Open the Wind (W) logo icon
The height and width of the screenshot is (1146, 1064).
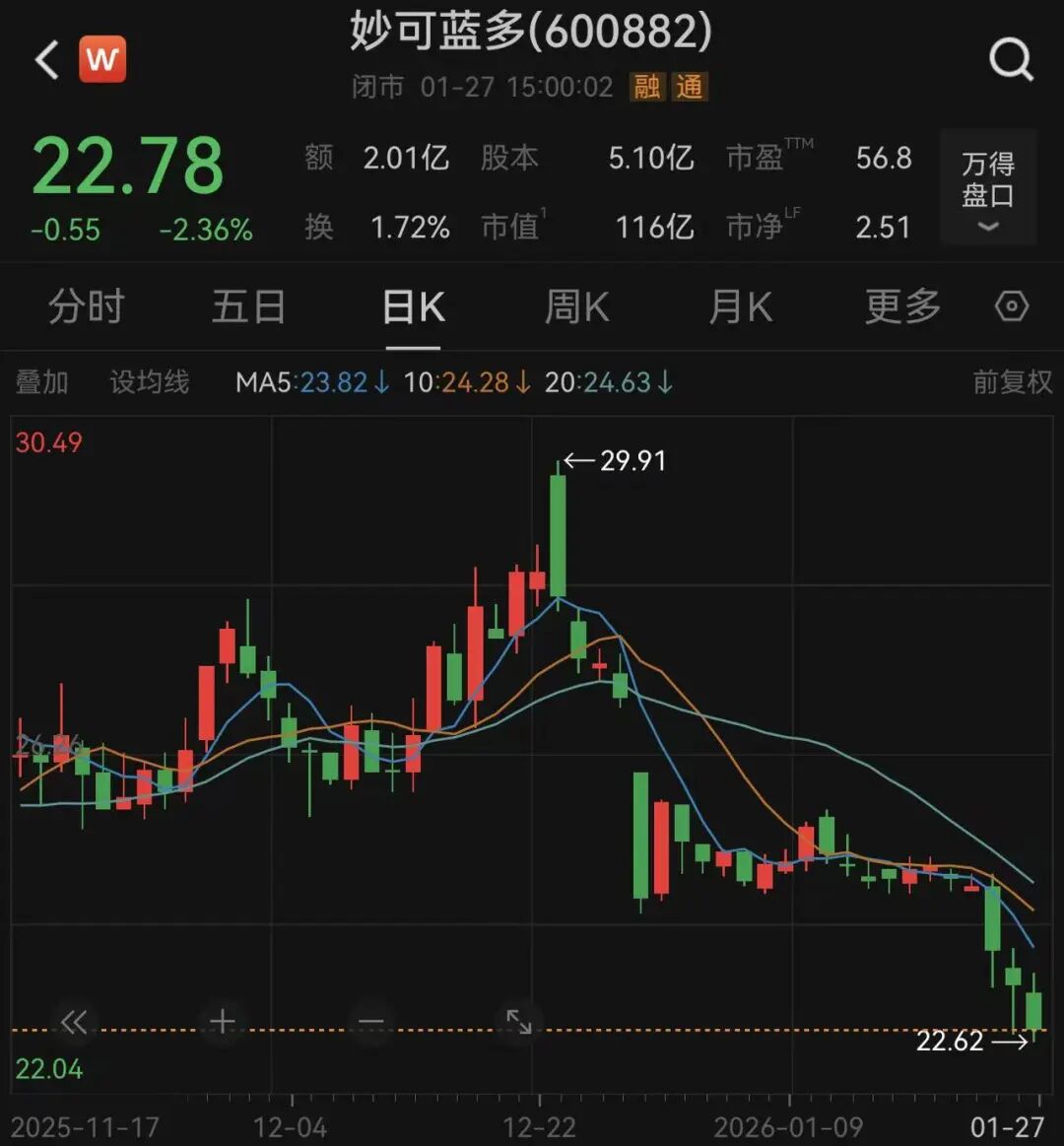(103, 57)
